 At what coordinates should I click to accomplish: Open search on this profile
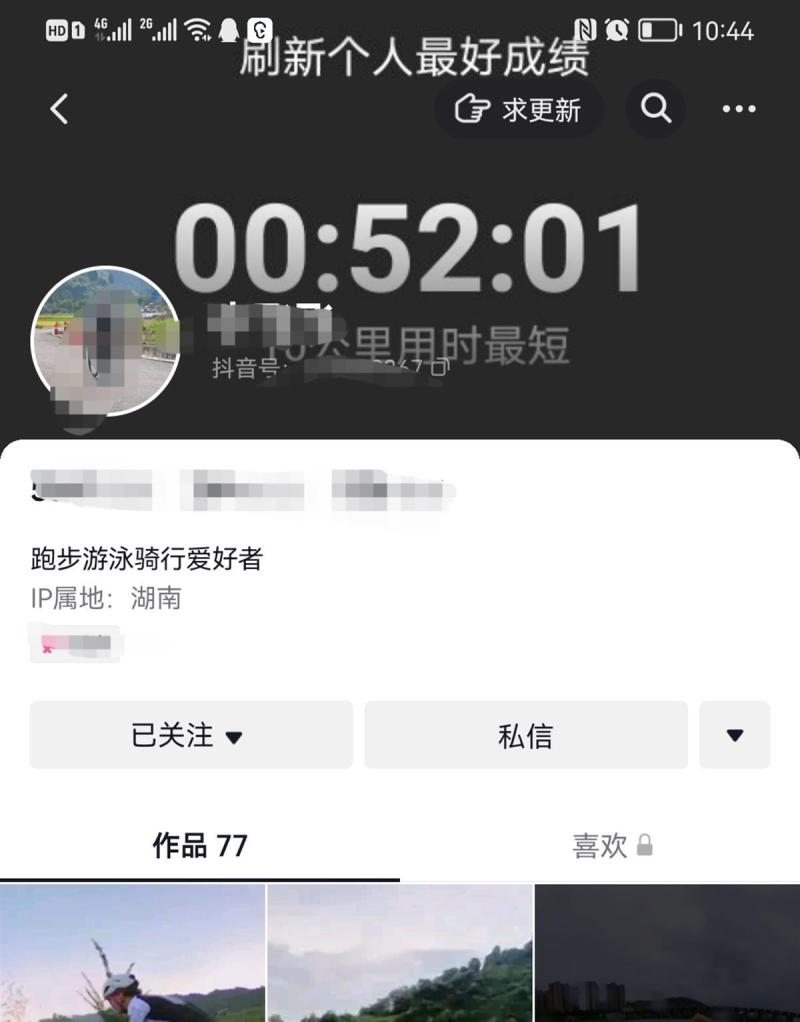(656, 108)
